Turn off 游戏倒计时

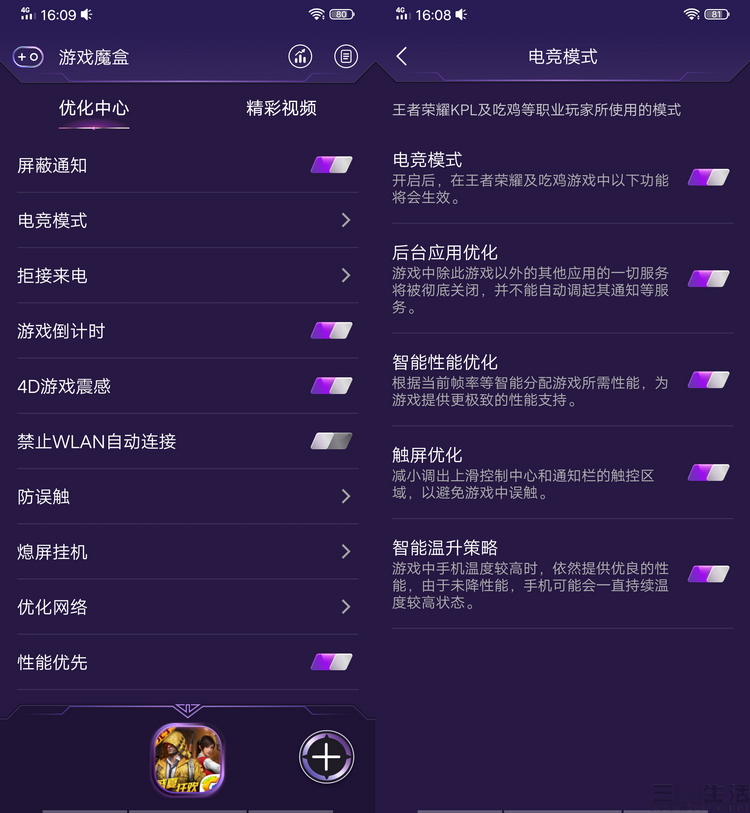[x=331, y=330]
